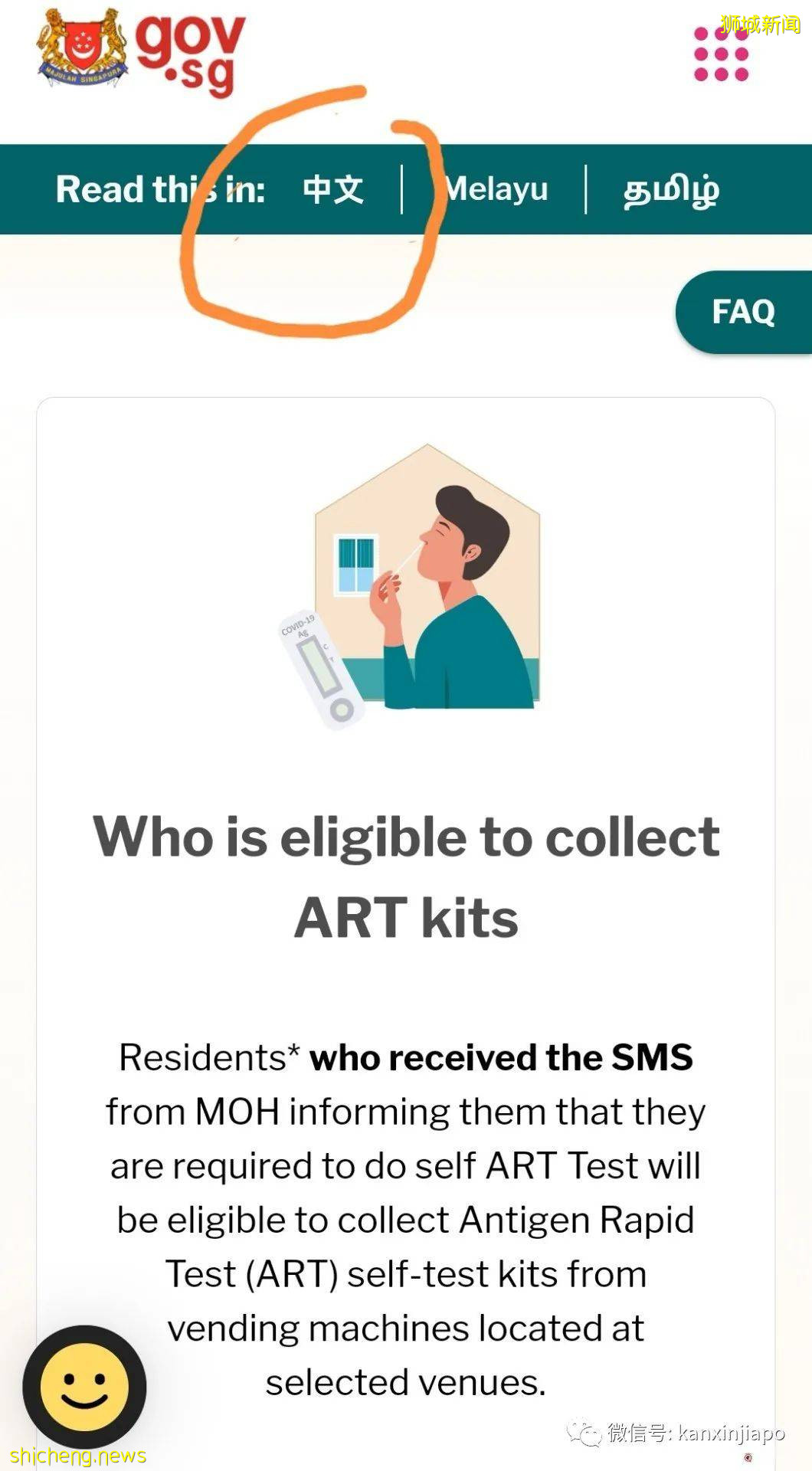
Task: Tap the smiley face feedback button
Action: click(84, 1387)
